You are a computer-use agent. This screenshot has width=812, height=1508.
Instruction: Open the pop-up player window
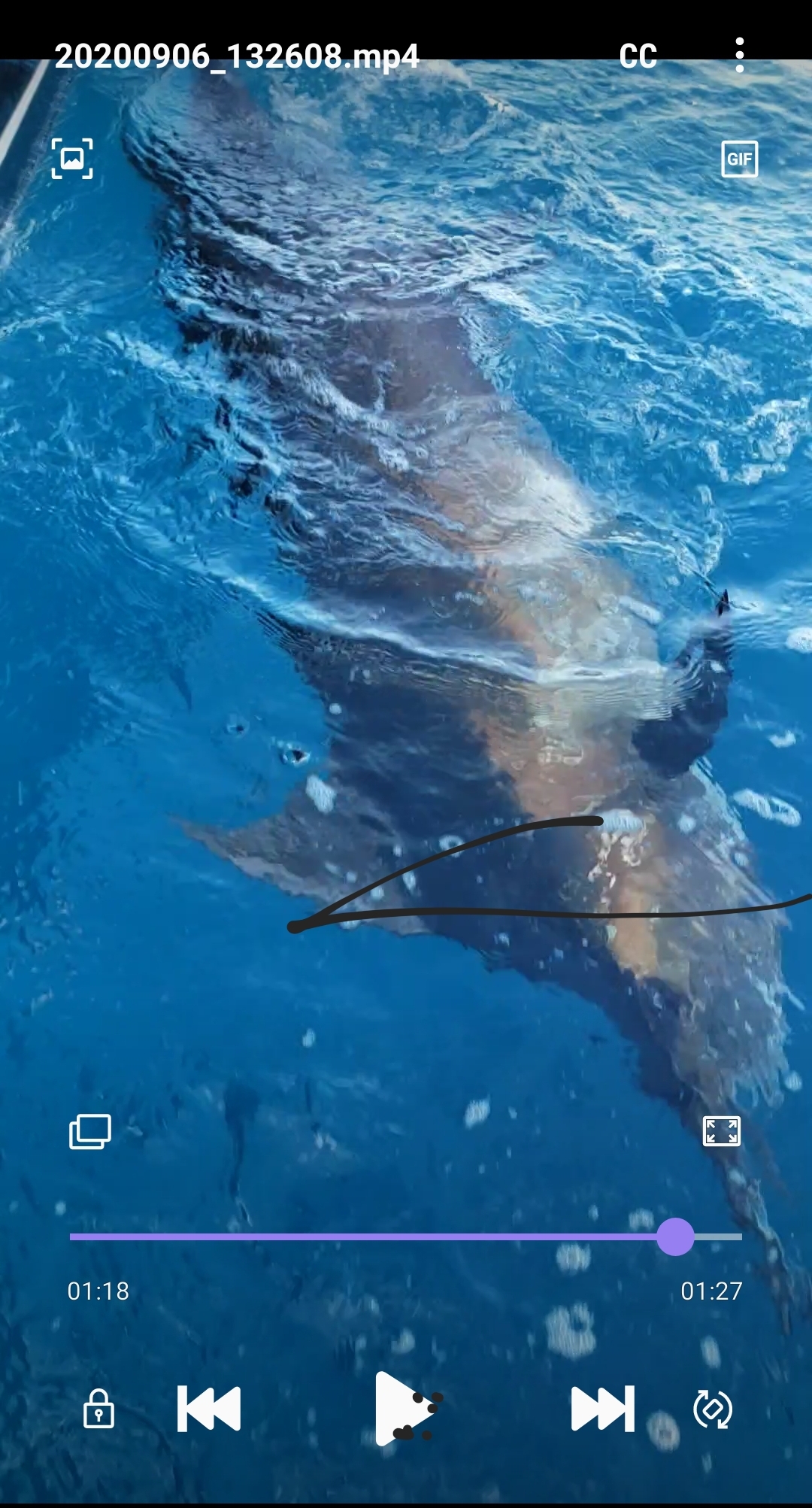90,1131
